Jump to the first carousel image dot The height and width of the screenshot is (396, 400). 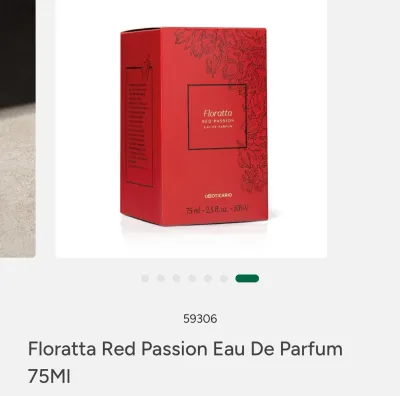[x=145, y=278]
